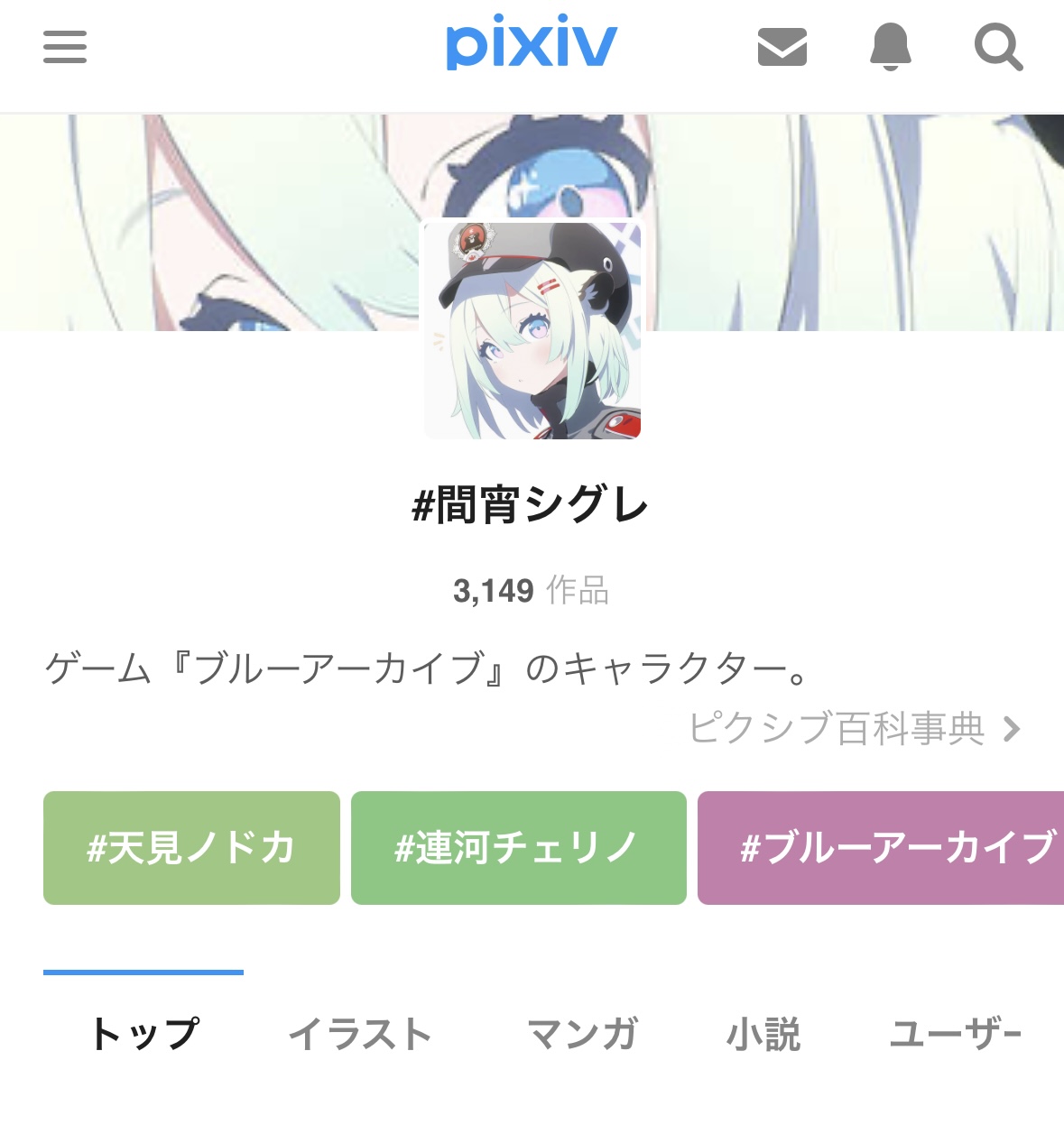Switch to the ユーザー tab
Screen dimensions: 1064x1143
[955, 1034]
